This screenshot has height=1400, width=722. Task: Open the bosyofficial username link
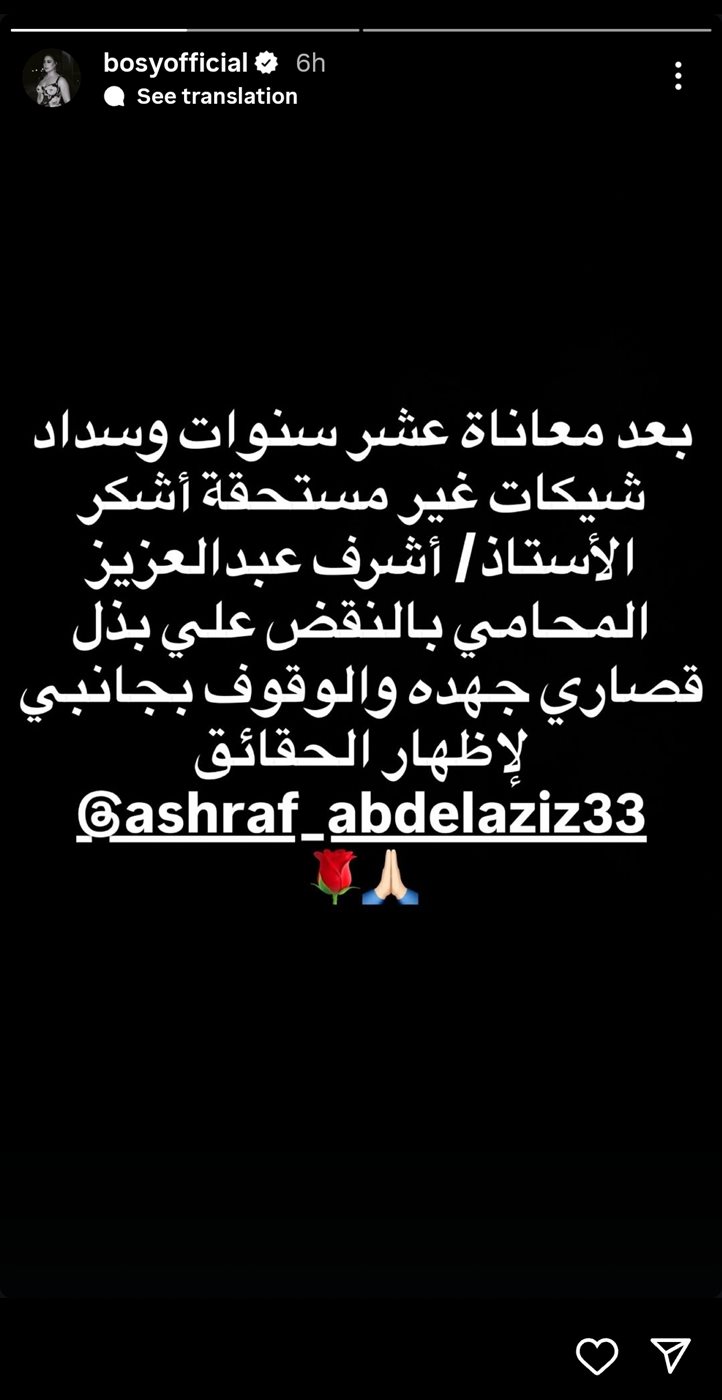point(175,63)
